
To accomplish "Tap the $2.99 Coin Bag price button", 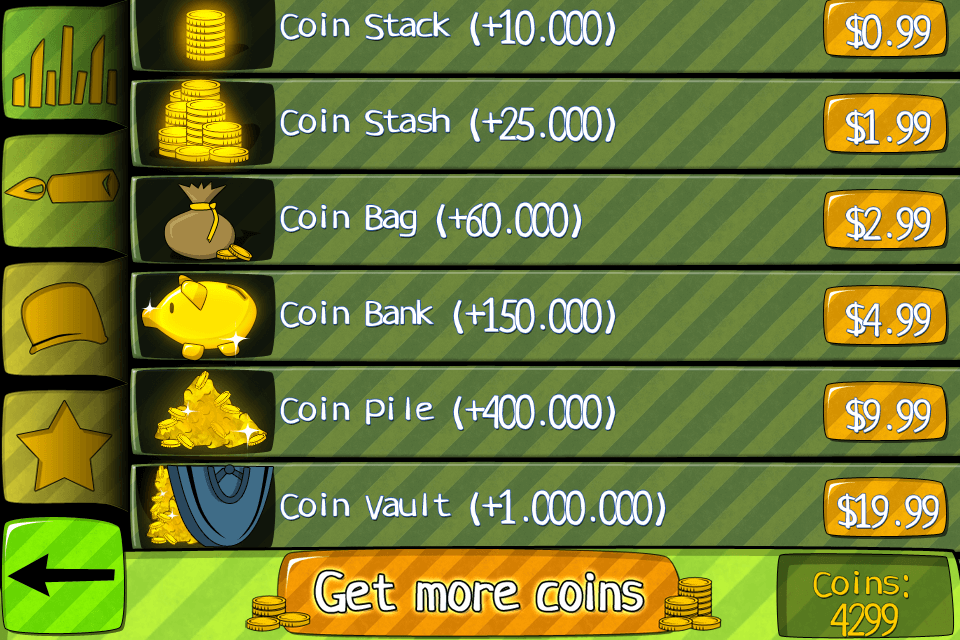I will point(885,221).
